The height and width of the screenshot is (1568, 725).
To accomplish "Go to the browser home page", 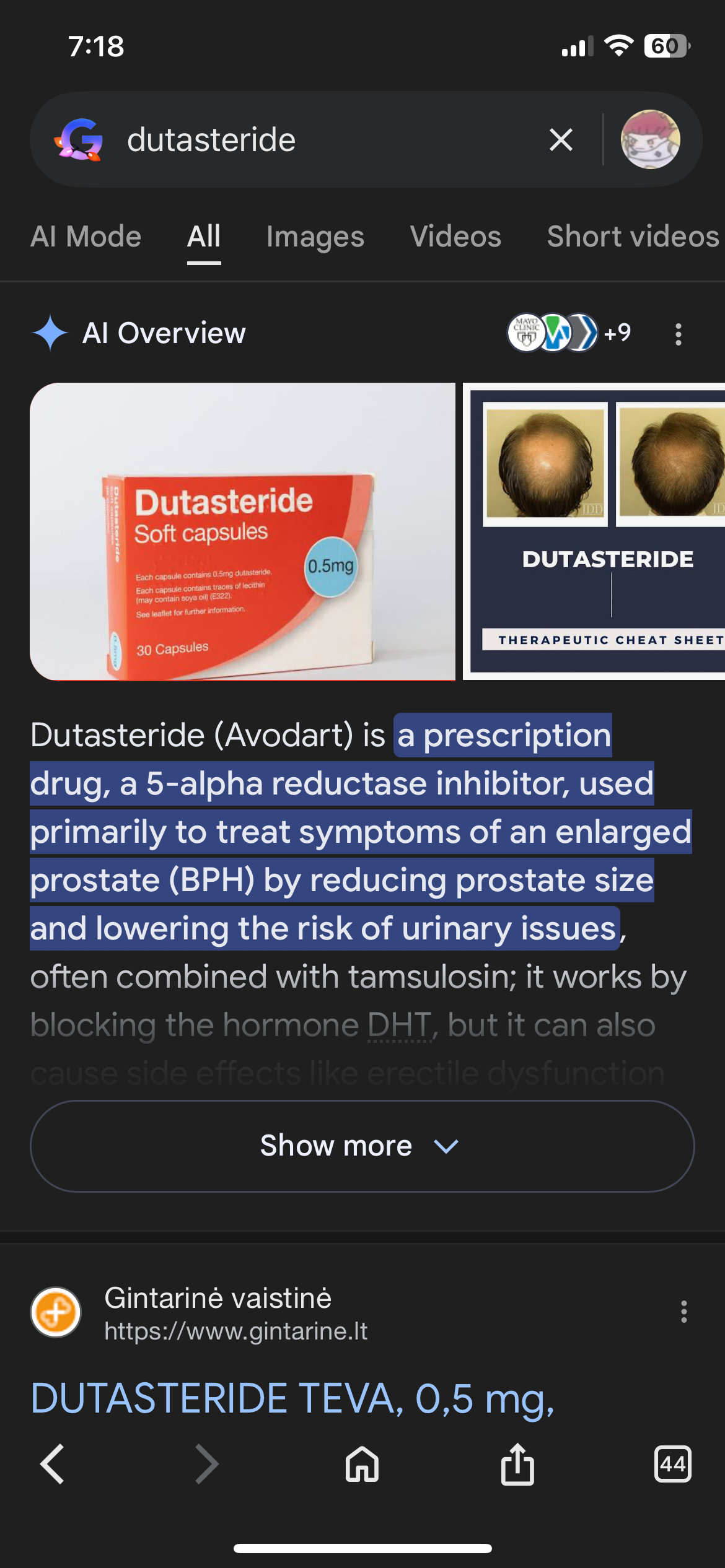I will click(x=362, y=1465).
